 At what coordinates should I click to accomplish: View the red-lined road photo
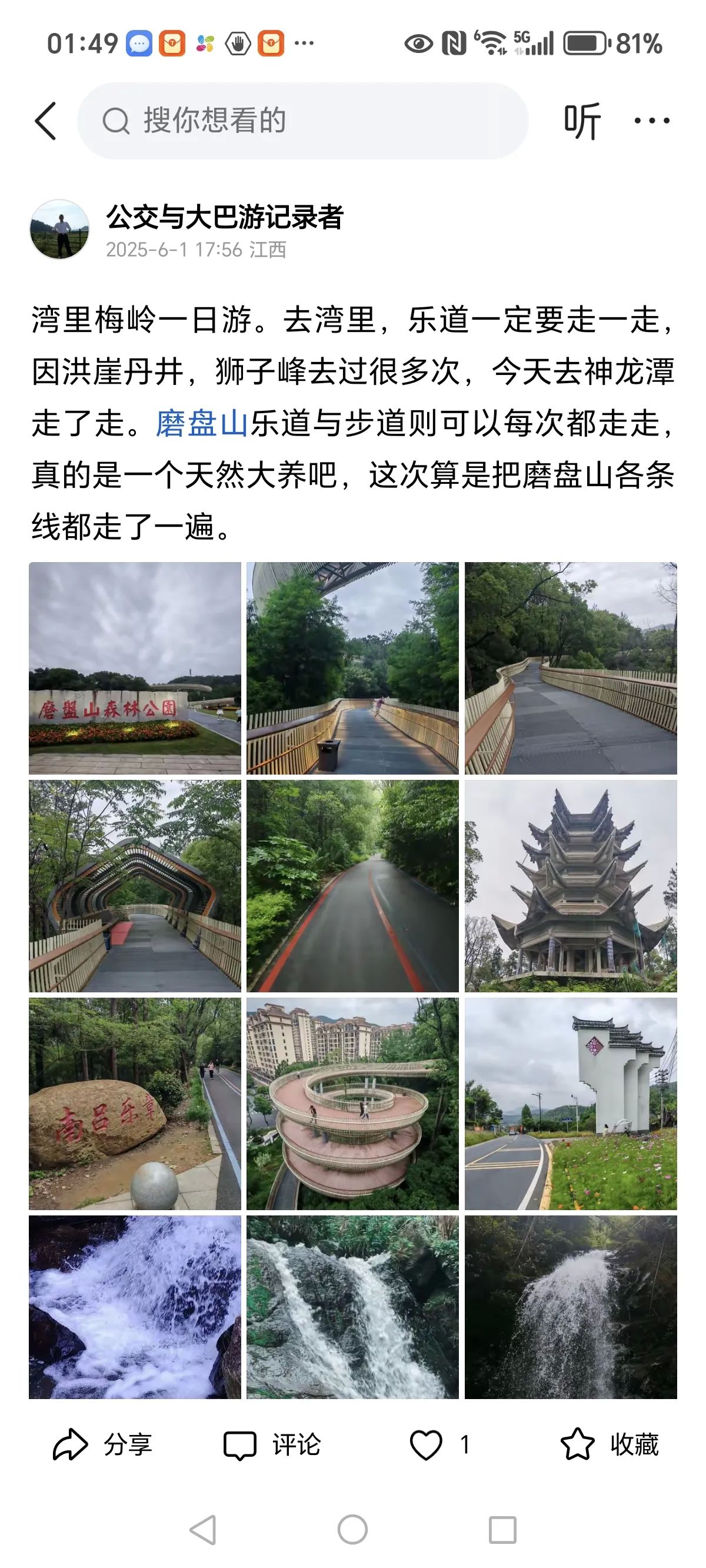point(352,886)
